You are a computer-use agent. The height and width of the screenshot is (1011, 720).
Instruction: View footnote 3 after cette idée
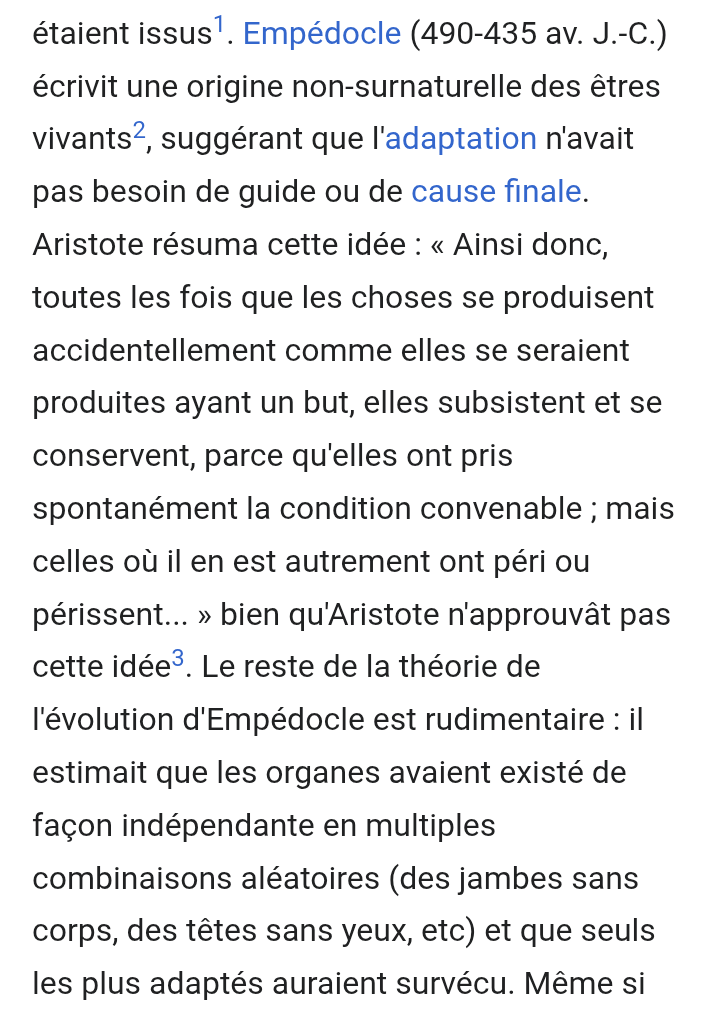[x=177, y=657]
